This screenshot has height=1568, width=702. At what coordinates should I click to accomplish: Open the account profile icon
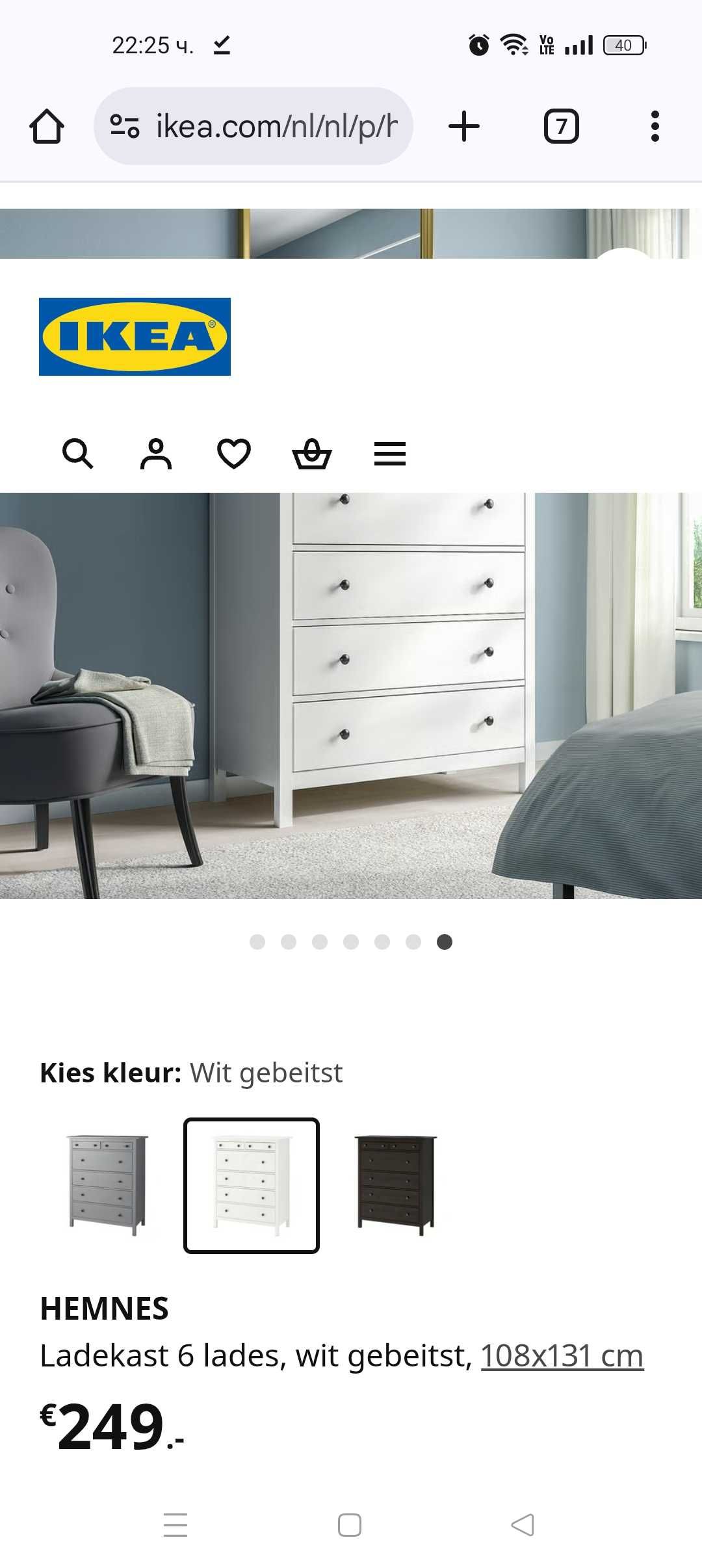[x=156, y=454]
